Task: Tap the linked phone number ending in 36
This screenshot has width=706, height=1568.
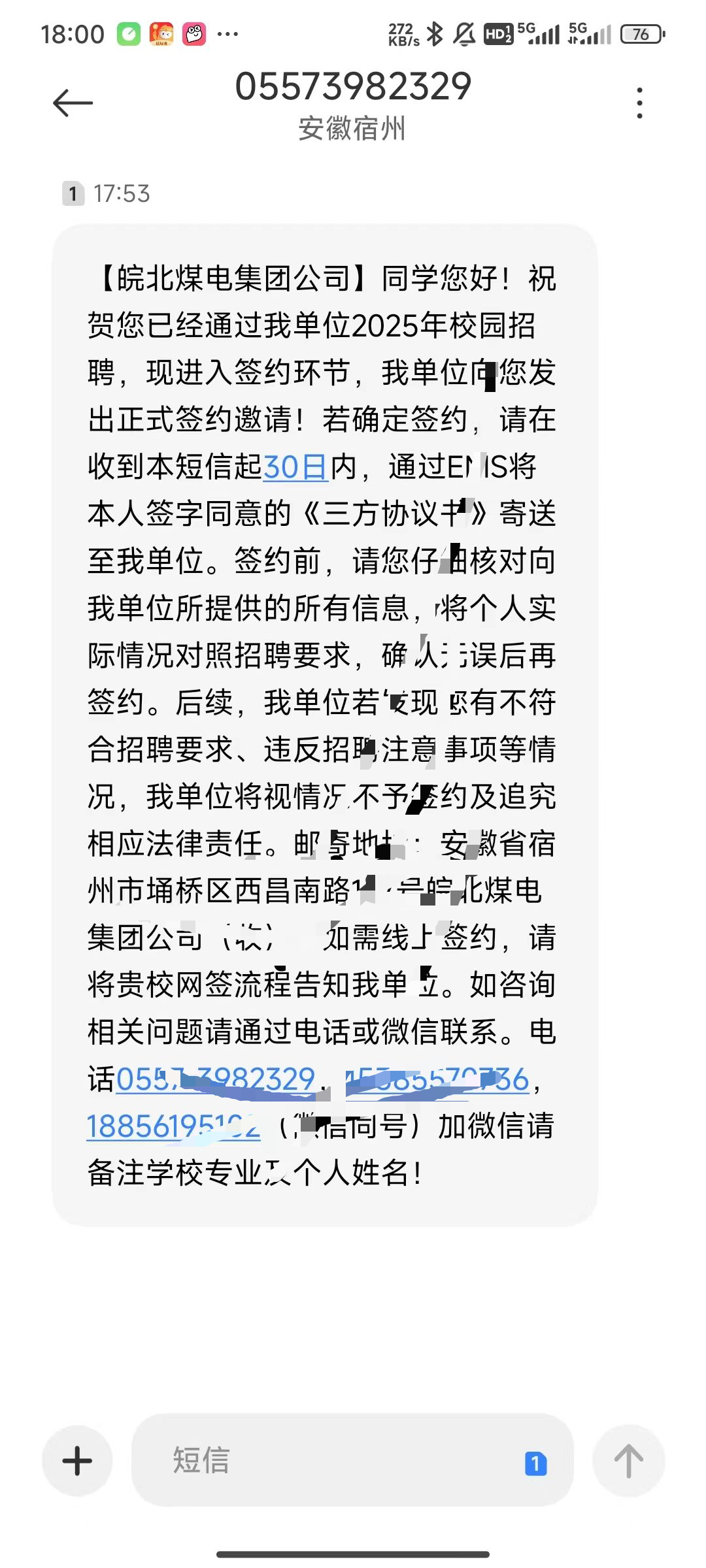Action: coord(438,1079)
